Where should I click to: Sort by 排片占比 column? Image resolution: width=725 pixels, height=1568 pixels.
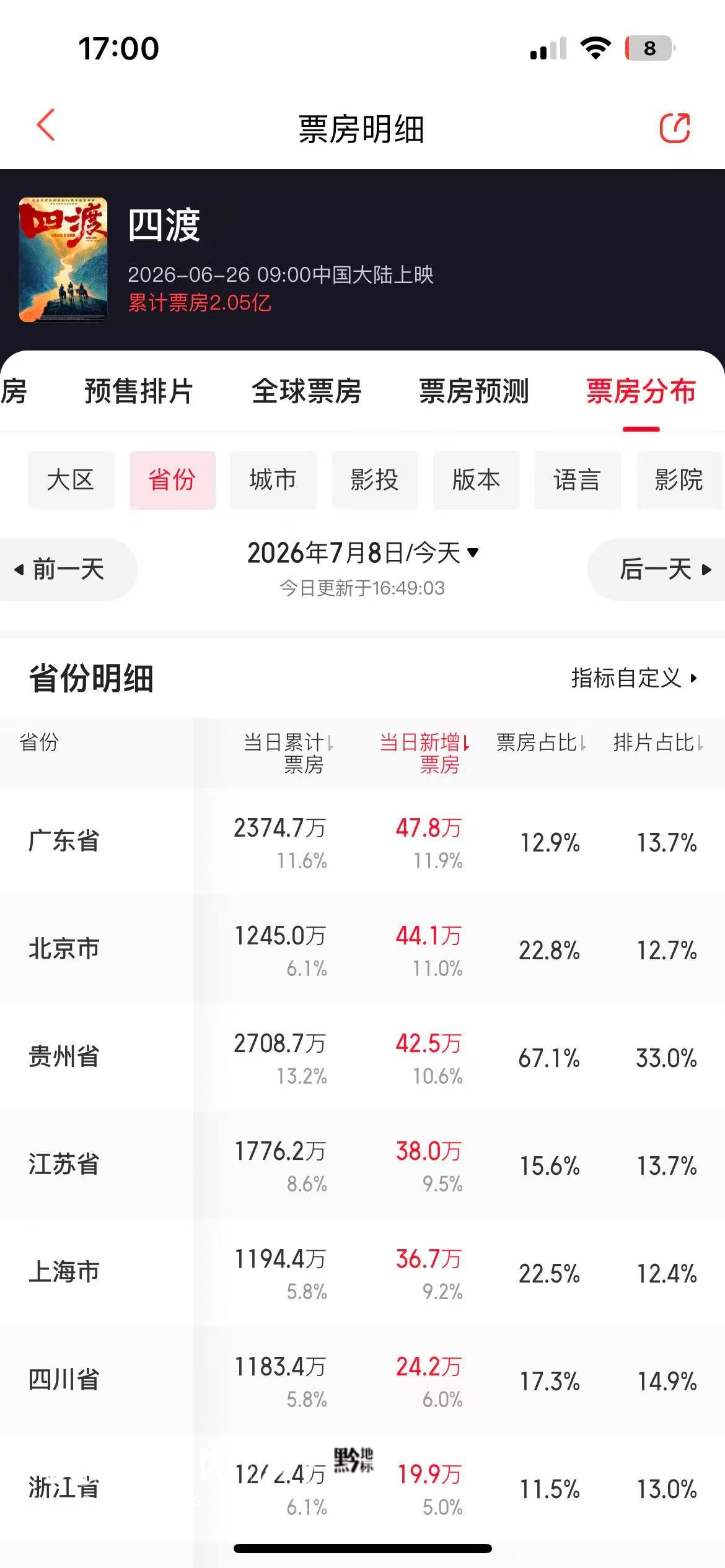[x=659, y=743]
